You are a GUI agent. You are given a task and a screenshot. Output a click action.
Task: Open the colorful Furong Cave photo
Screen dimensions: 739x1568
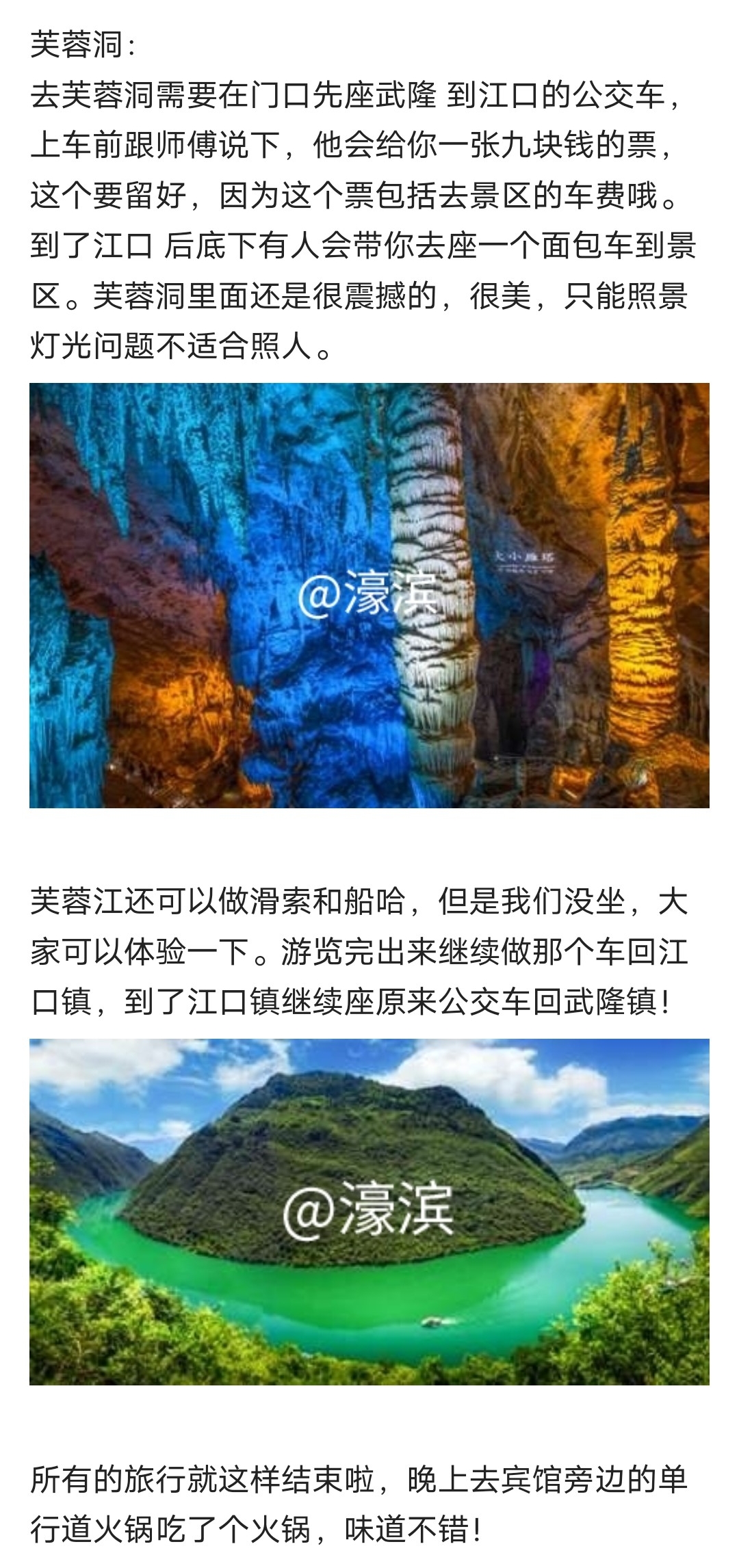tap(369, 595)
